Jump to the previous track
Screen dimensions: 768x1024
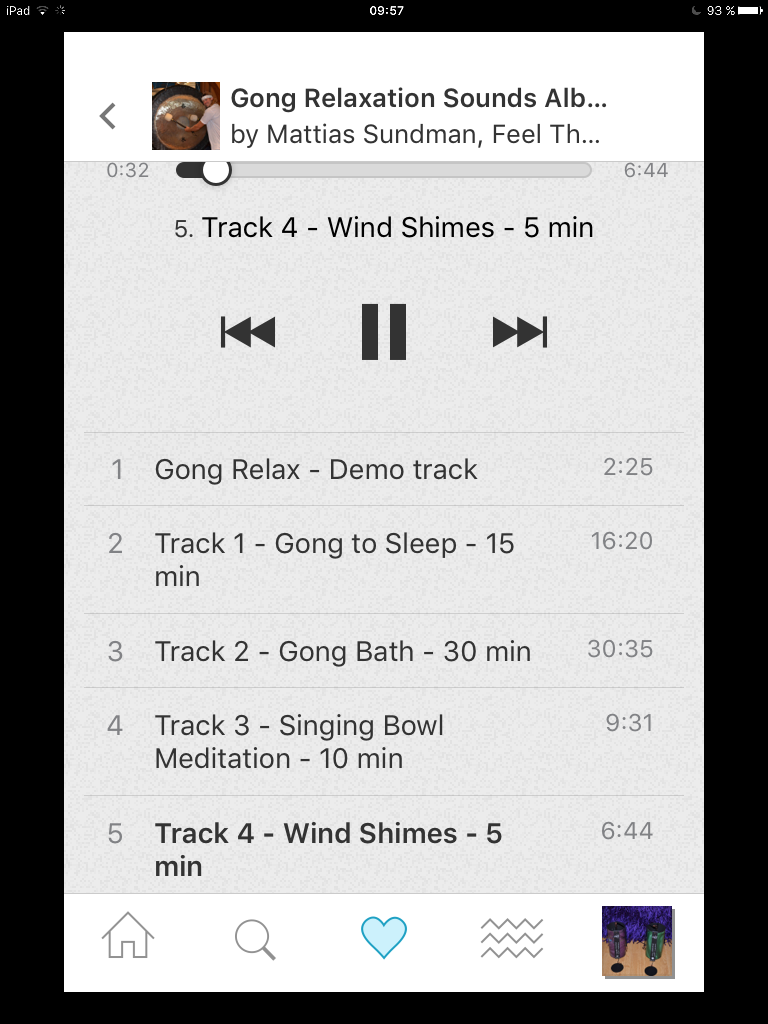(248, 332)
